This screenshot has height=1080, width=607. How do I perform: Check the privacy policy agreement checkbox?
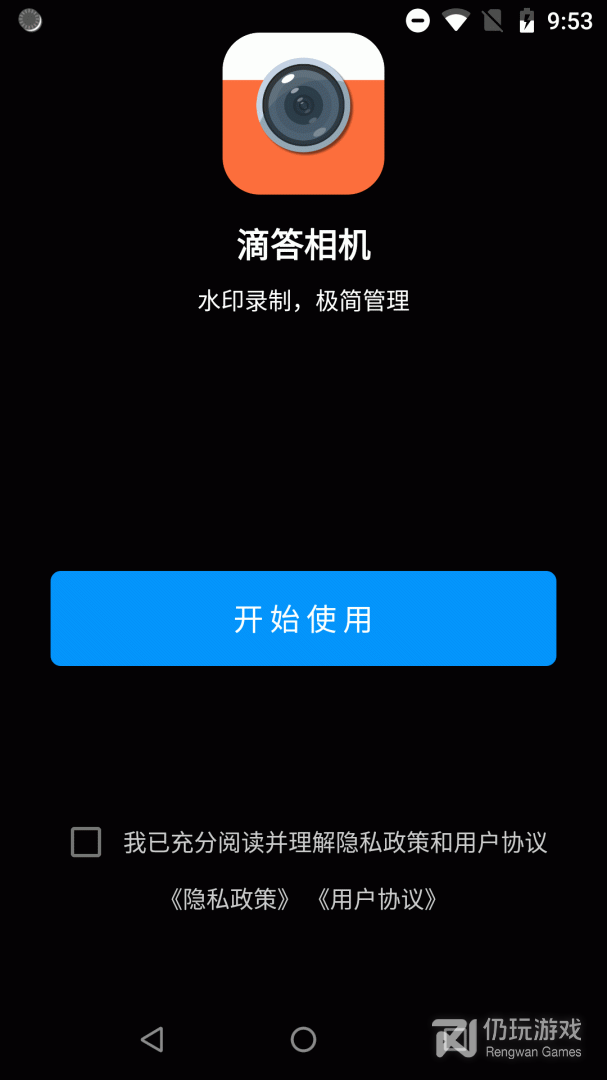86,842
